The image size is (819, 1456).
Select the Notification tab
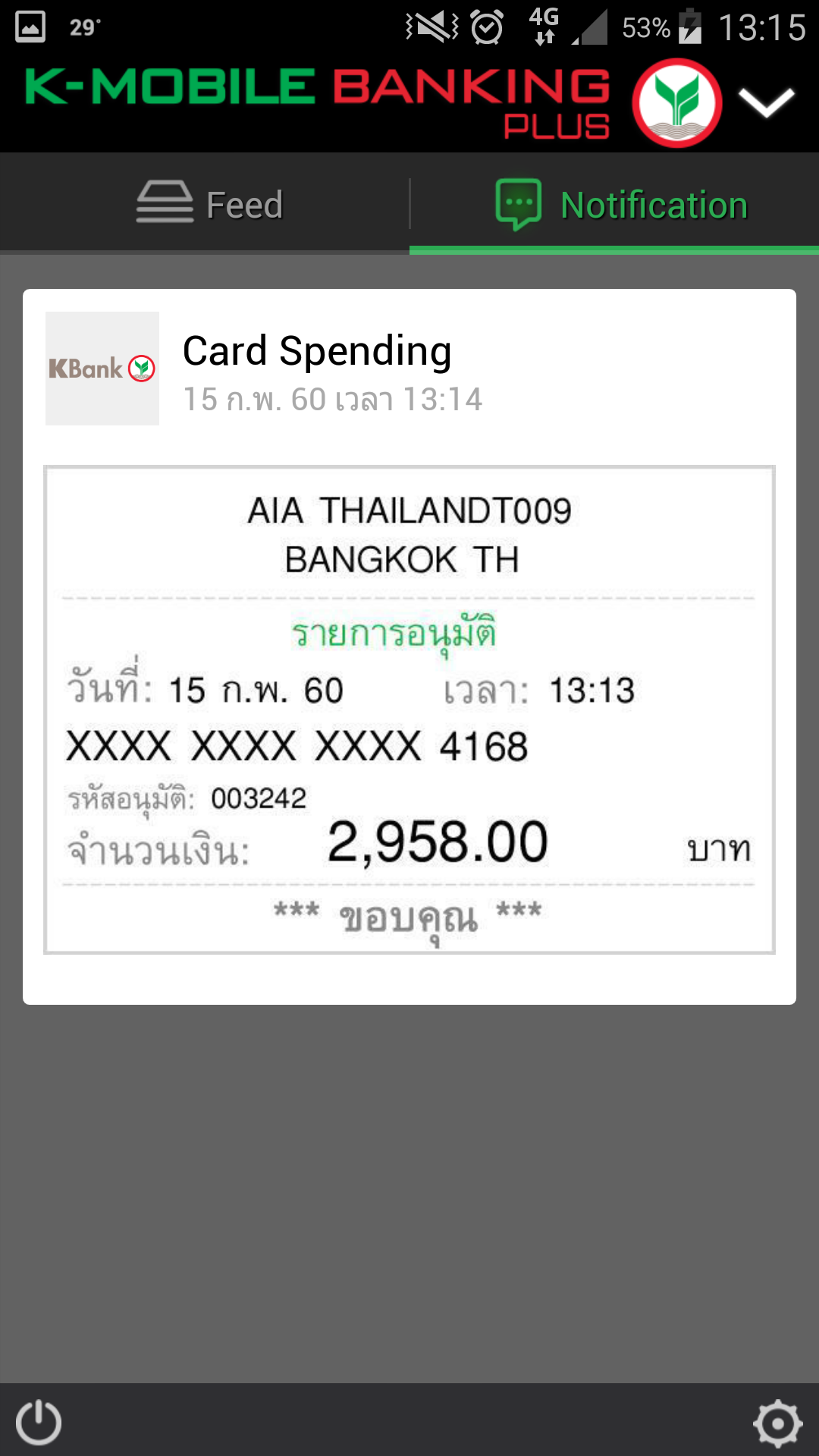[614, 203]
